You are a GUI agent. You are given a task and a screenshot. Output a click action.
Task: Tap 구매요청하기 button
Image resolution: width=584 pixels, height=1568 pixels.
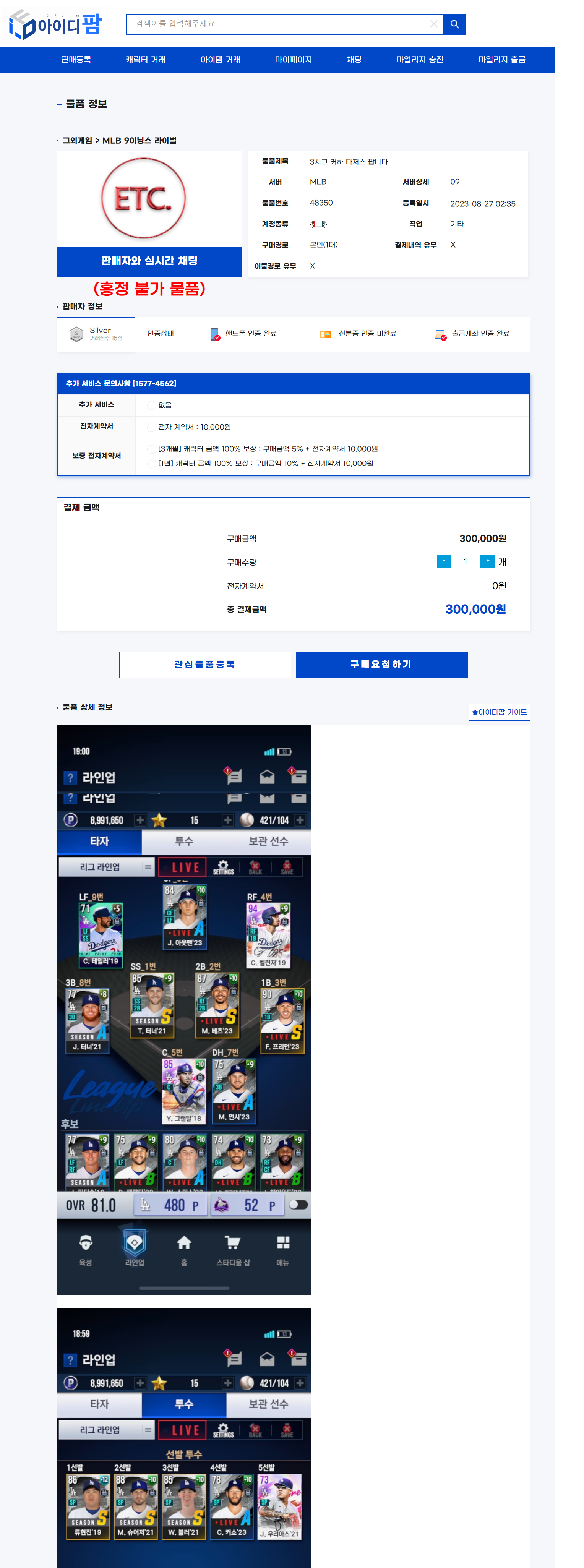tap(381, 665)
